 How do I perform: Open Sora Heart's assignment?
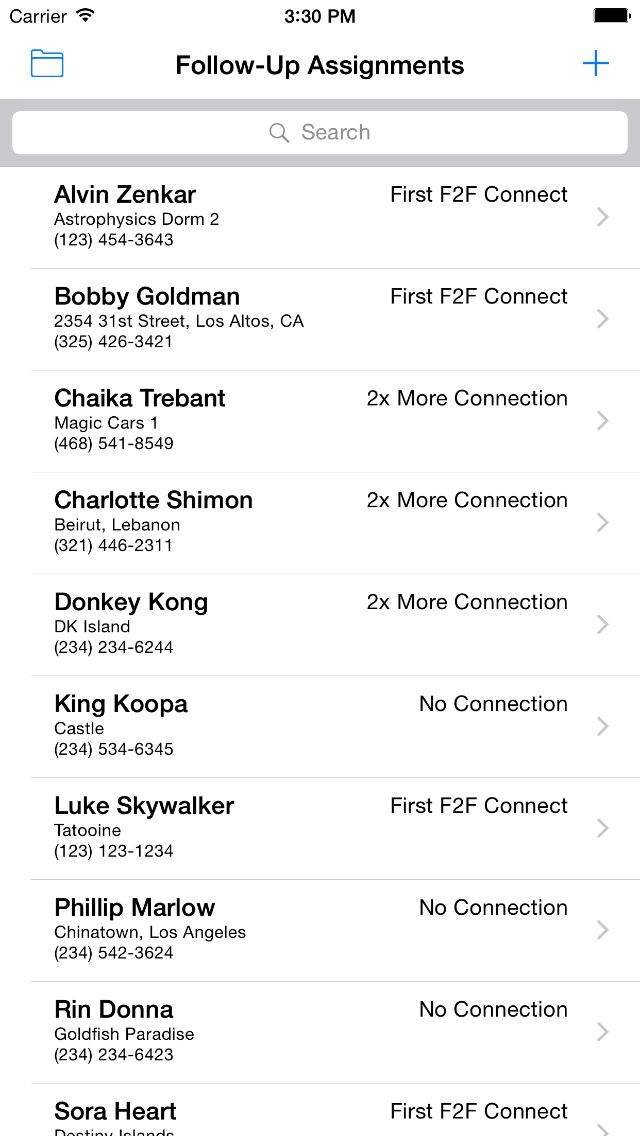tap(320, 1114)
